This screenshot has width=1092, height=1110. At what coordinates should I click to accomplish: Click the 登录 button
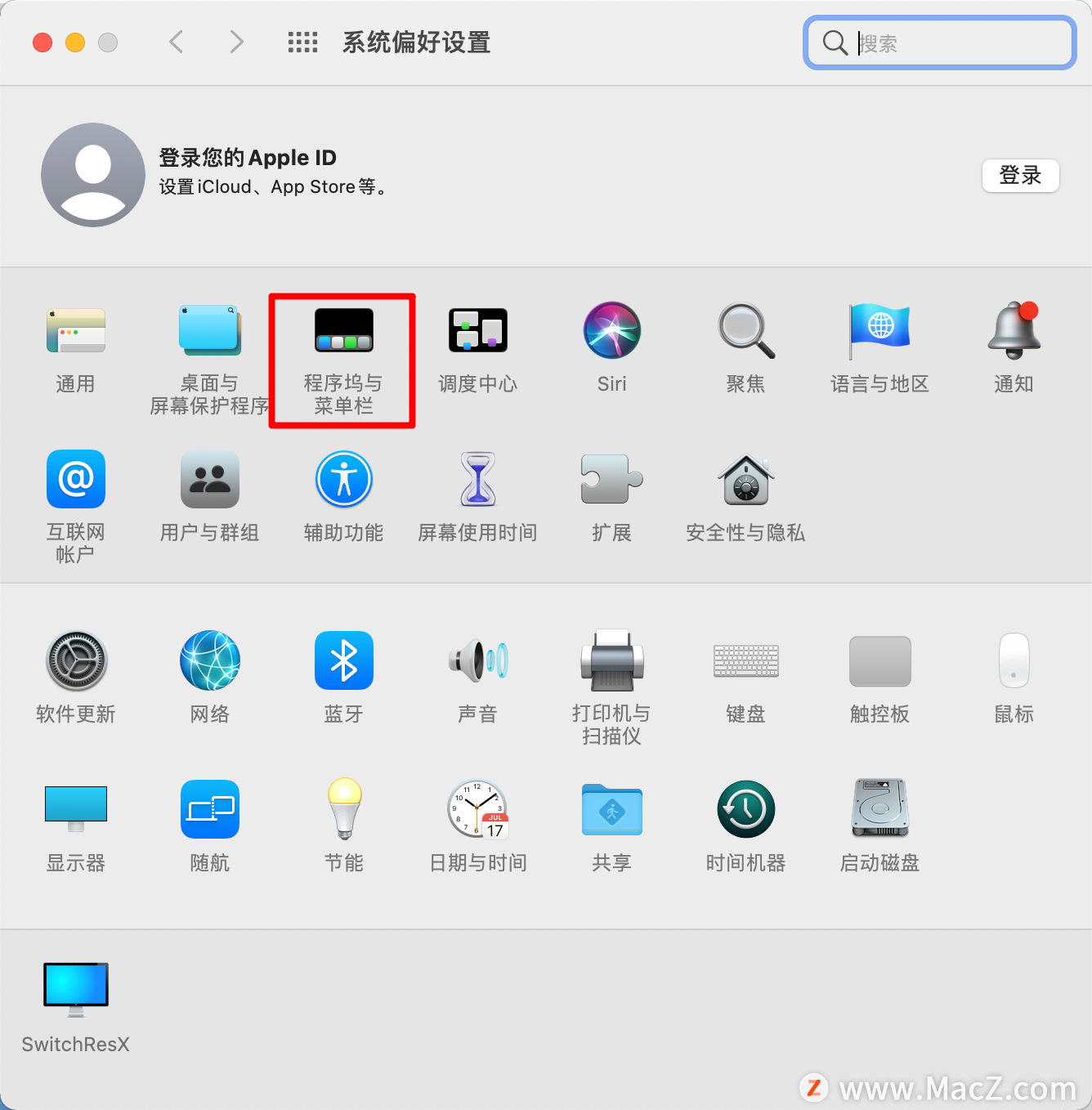[x=1020, y=175]
